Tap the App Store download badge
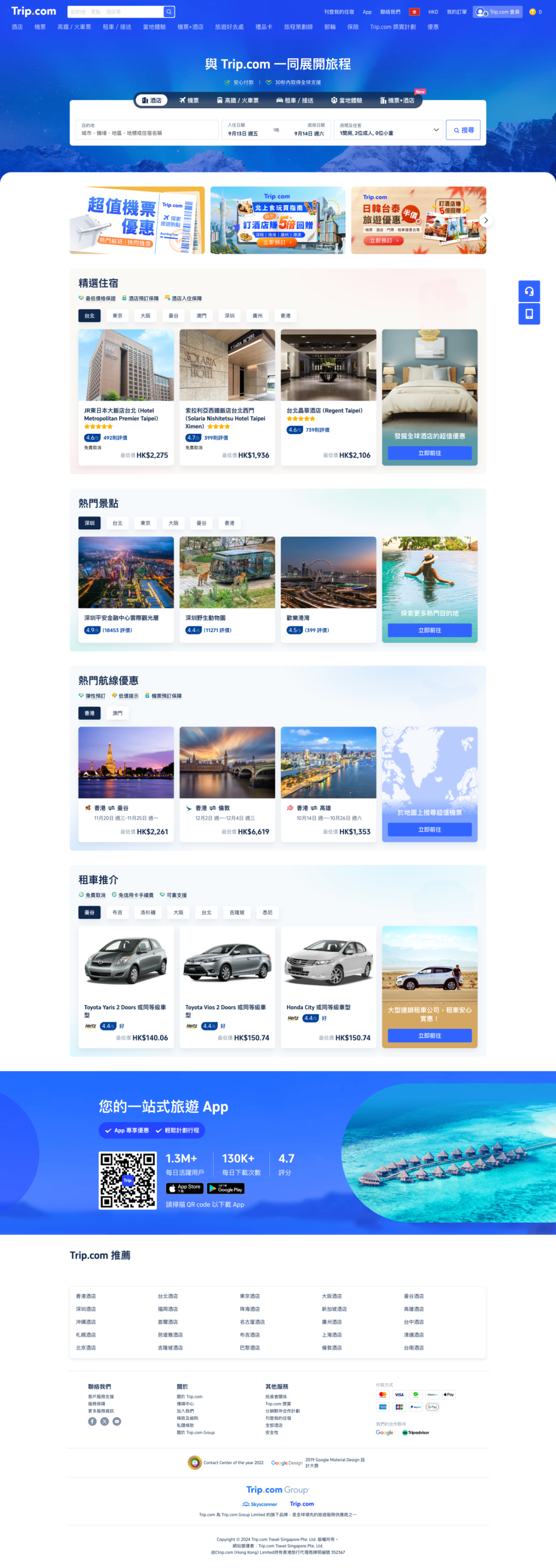 [x=184, y=1187]
